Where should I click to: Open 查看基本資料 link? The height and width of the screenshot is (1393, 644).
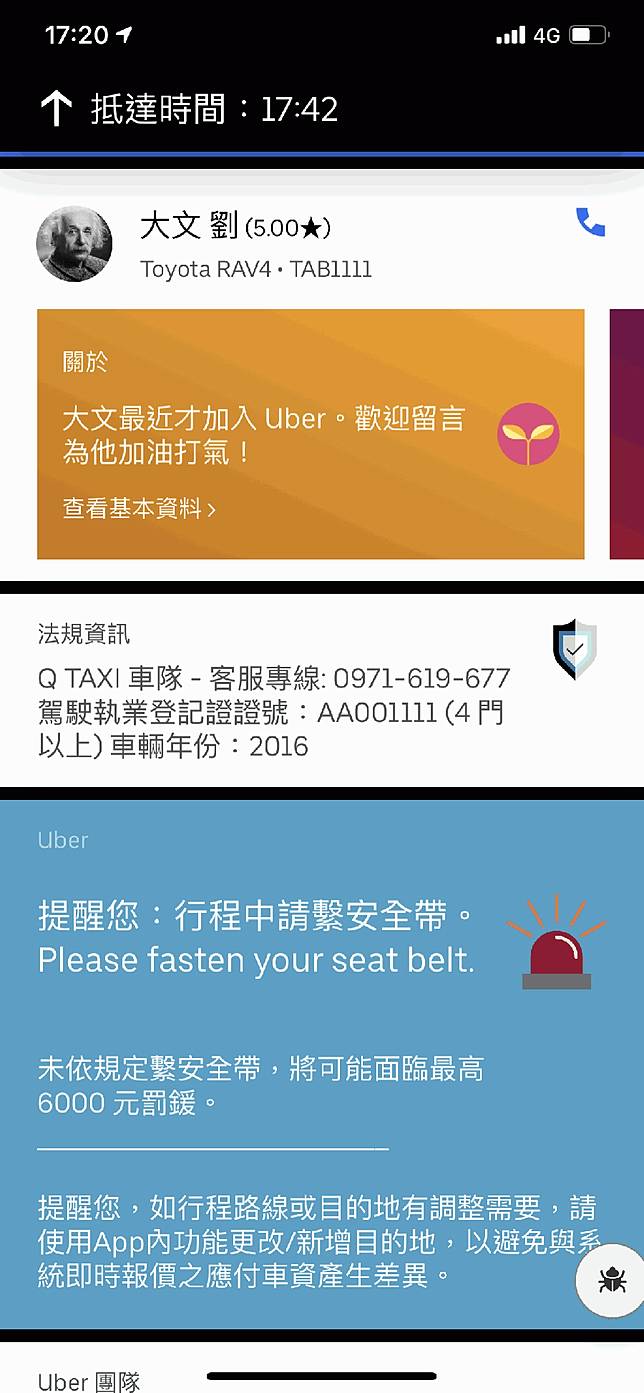pyautogui.click(x=139, y=508)
